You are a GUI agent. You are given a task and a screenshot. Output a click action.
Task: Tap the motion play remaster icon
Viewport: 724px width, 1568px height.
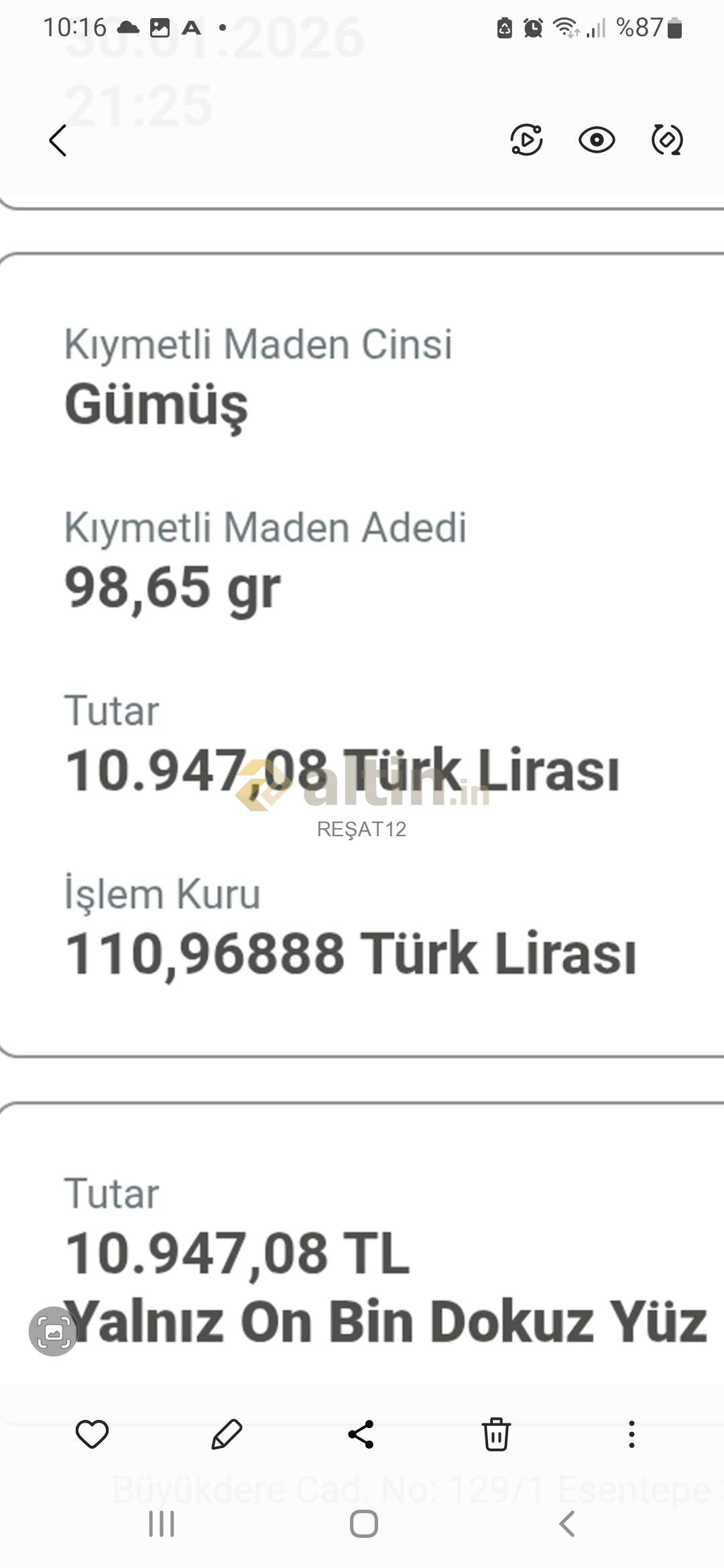tap(527, 140)
